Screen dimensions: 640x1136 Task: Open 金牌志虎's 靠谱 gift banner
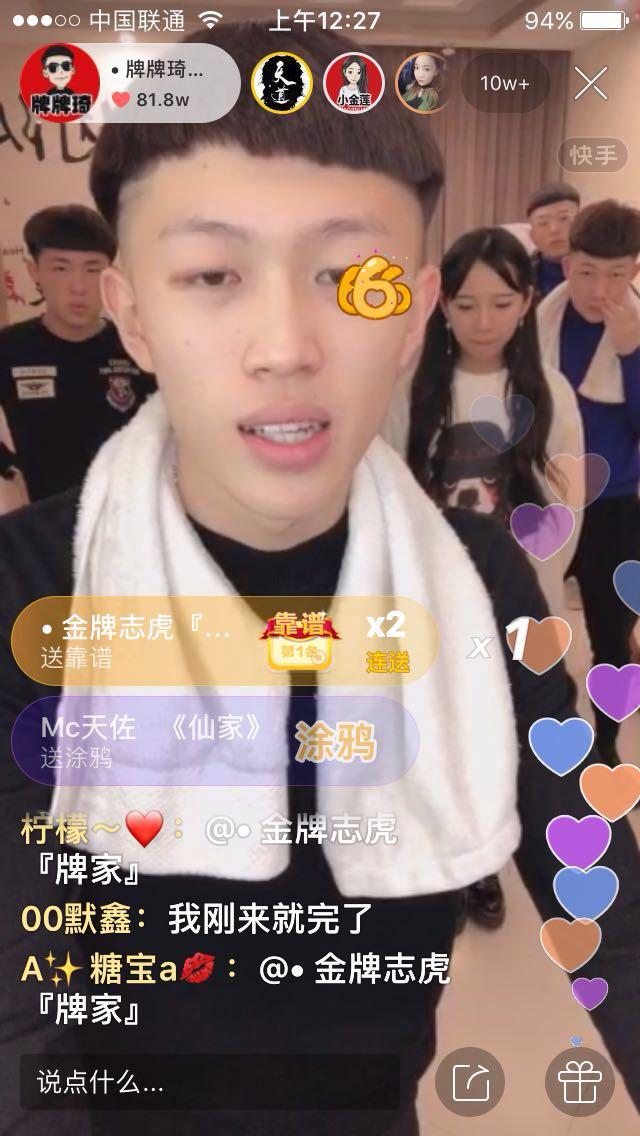coord(225,641)
